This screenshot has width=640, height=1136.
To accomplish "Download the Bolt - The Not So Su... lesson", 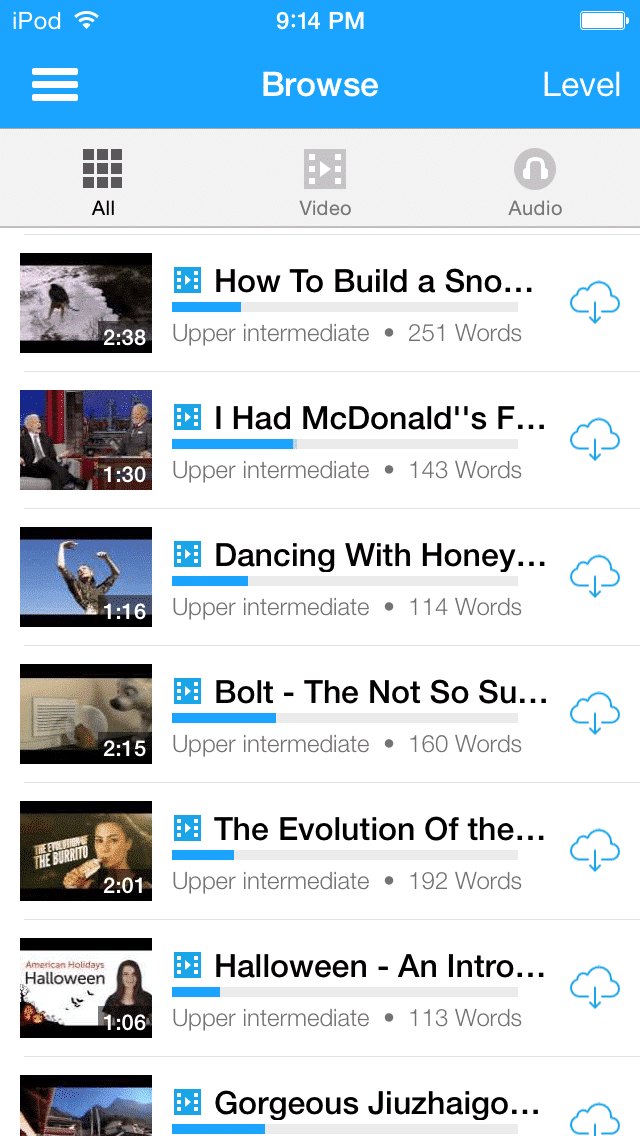I will [x=595, y=714].
